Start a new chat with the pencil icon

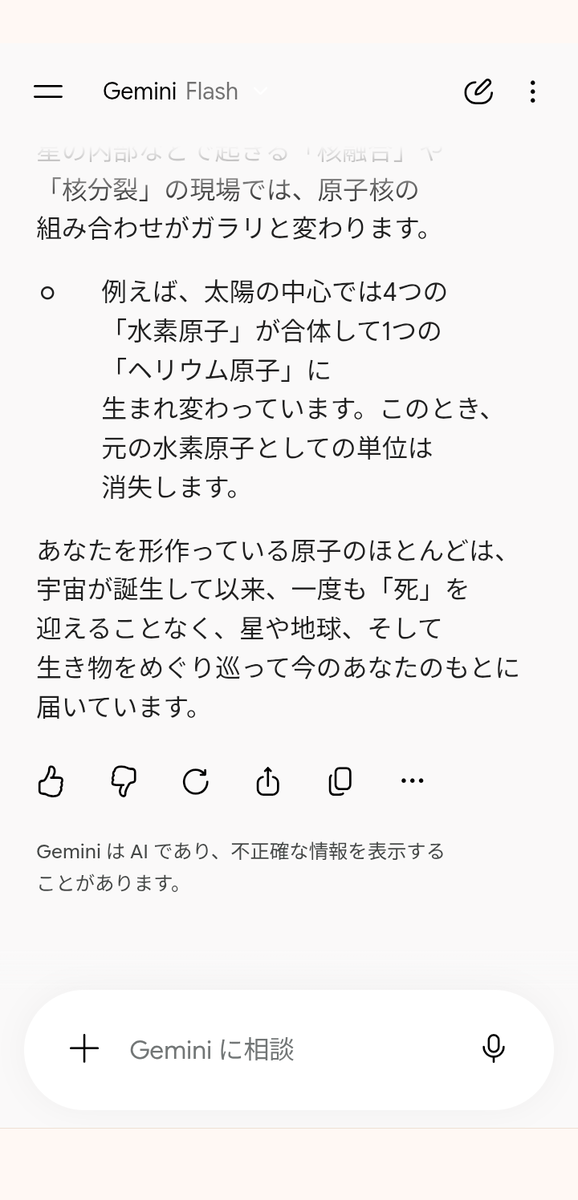[x=479, y=92]
